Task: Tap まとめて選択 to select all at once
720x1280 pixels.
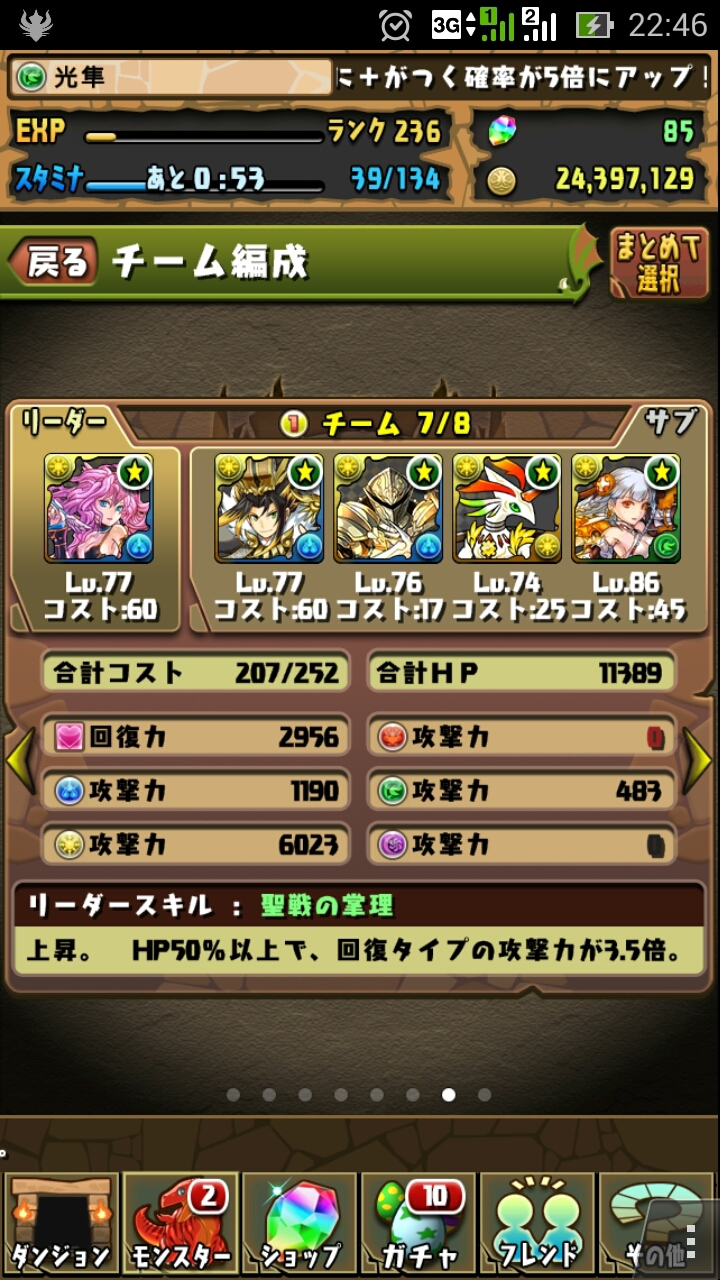Action: (x=659, y=263)
